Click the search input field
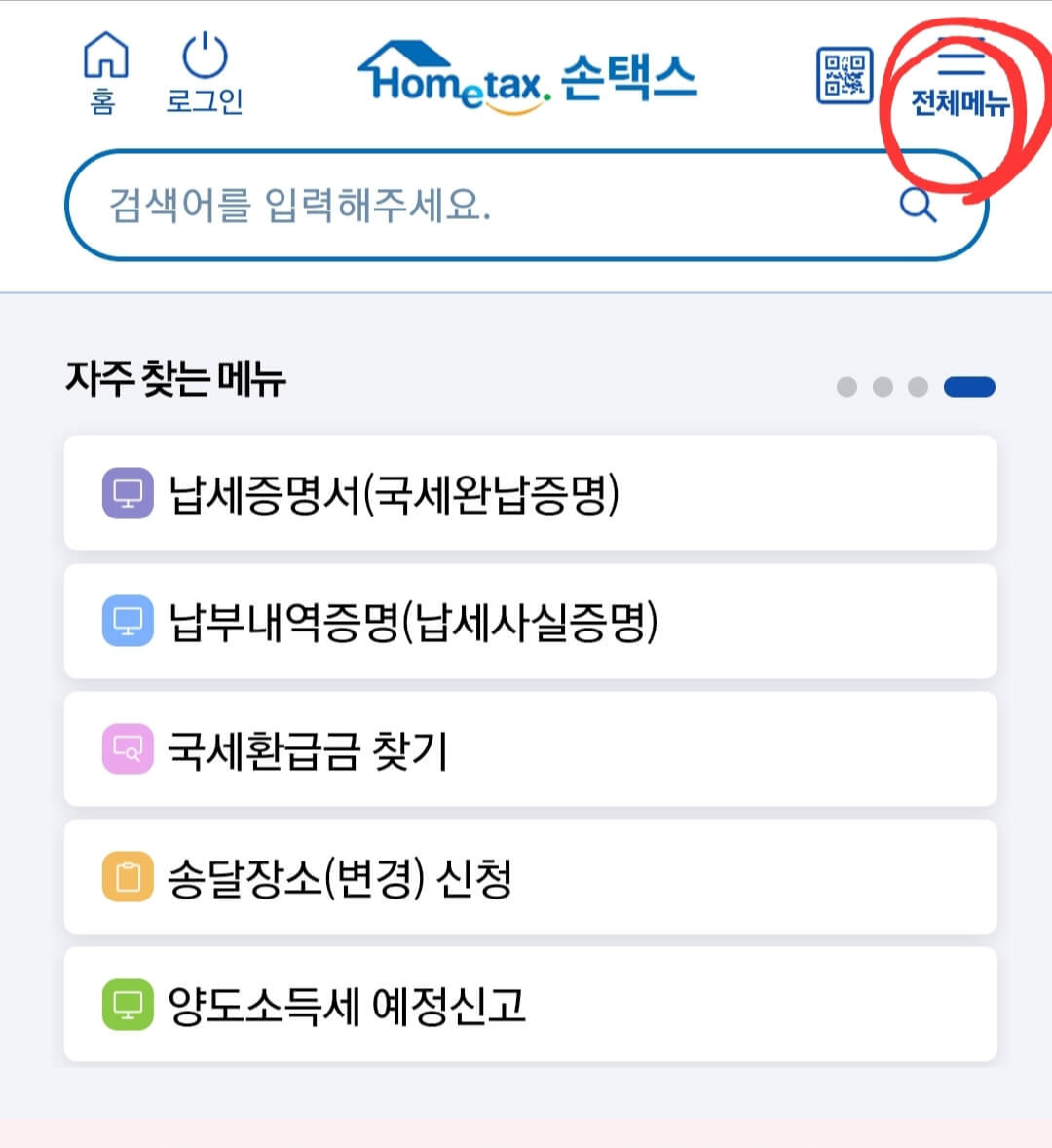This screenshot has width=1052, height=1148. (x=438, y=204)
